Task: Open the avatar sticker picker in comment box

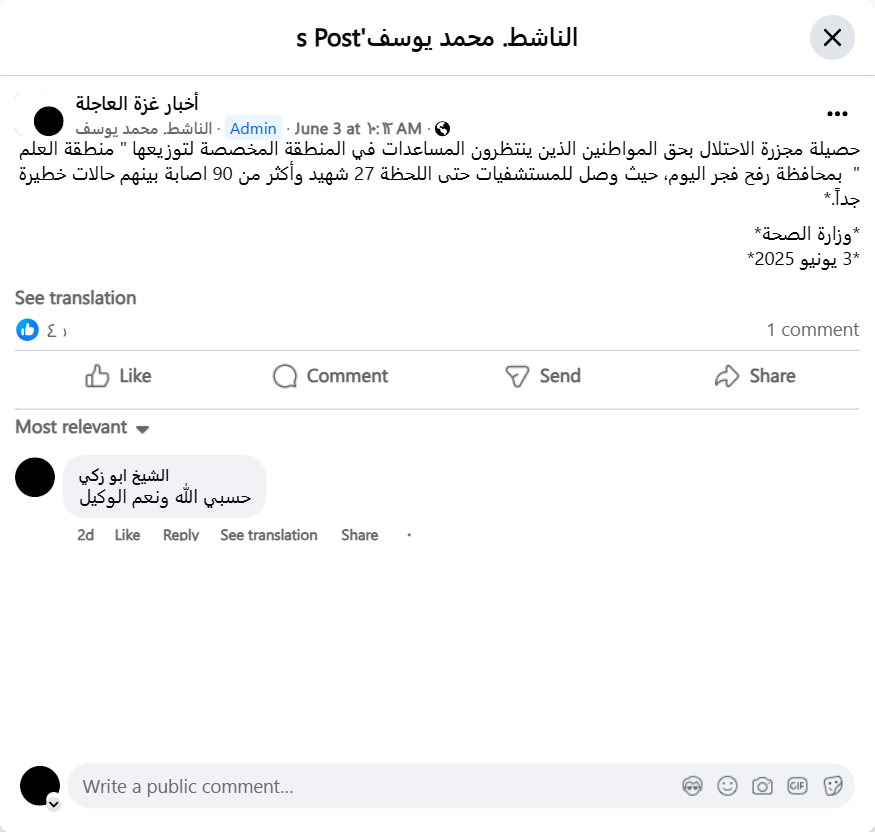Action: [692, 786]
